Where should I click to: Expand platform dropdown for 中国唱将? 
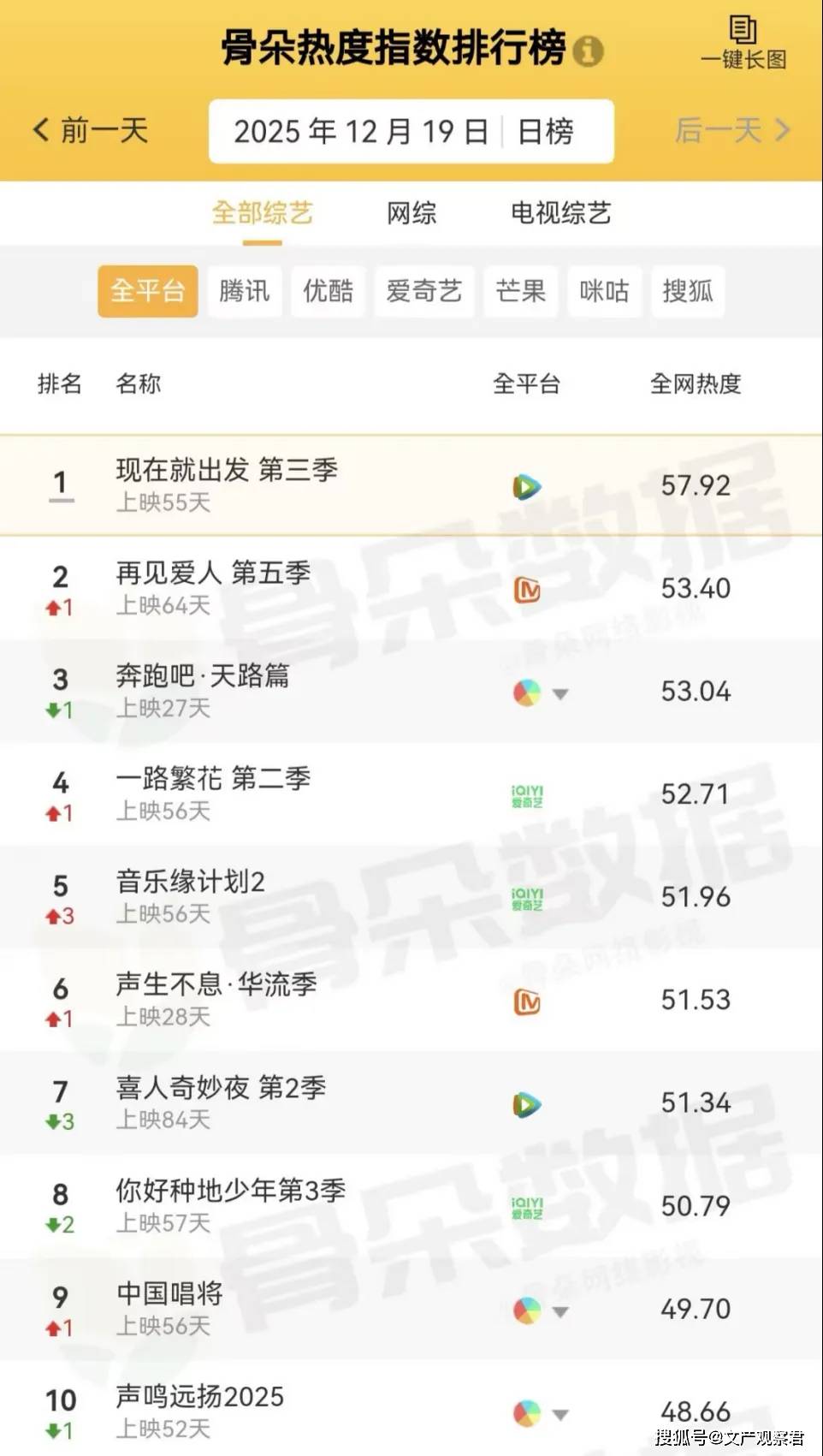click(560, 1311)
